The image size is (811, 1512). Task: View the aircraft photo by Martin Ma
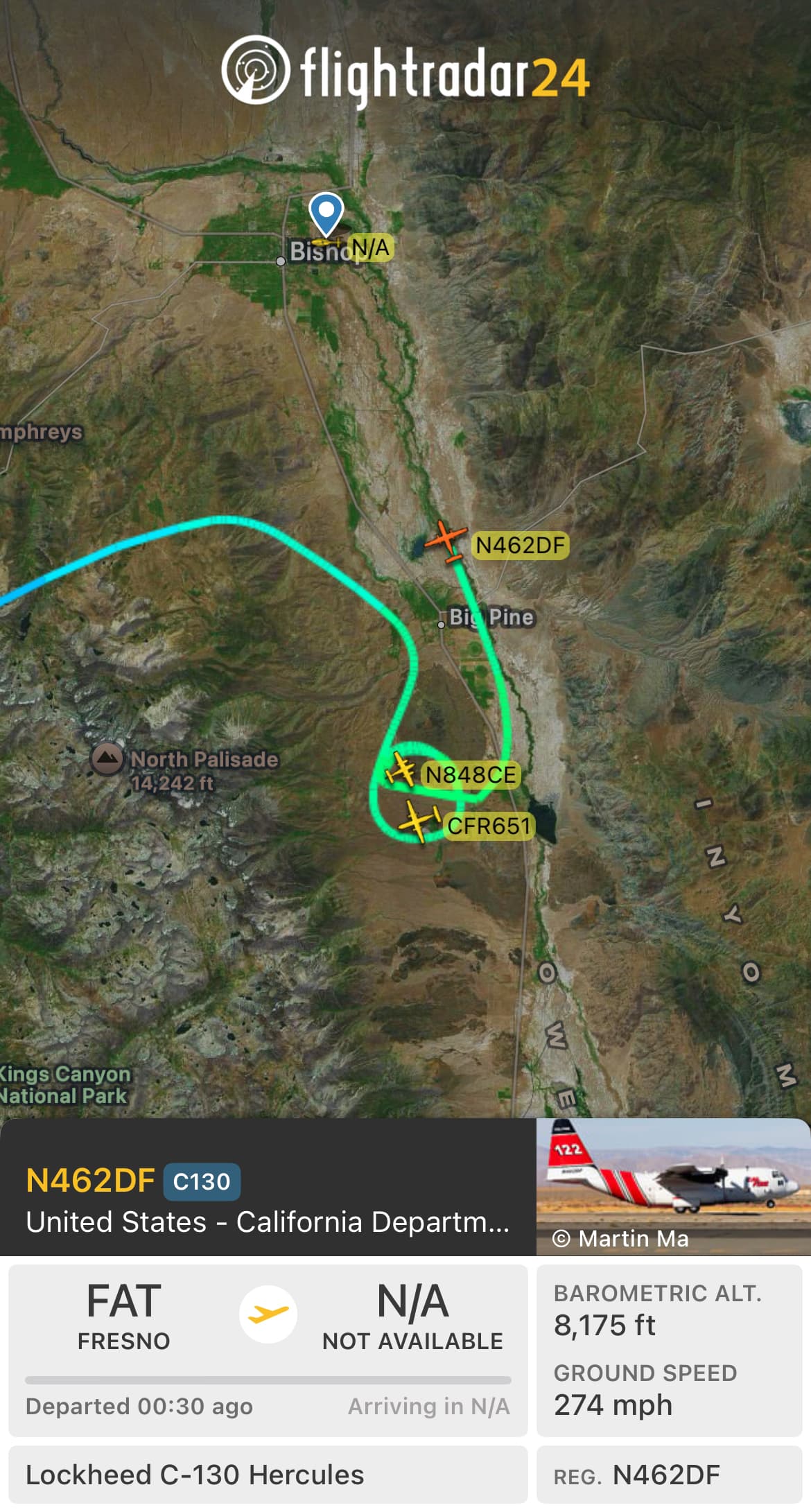[673, 1186]
